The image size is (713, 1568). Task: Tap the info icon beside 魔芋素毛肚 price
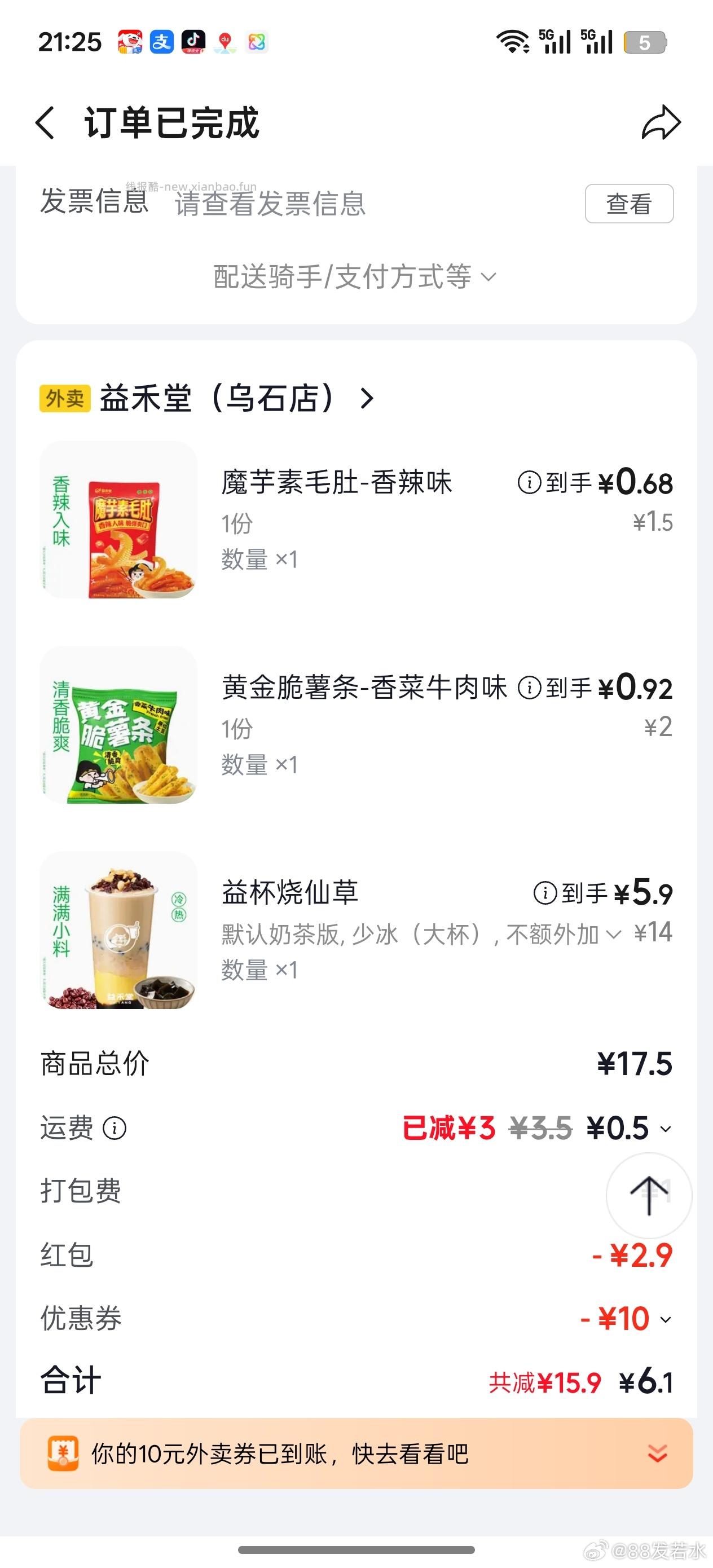point(529,482)
